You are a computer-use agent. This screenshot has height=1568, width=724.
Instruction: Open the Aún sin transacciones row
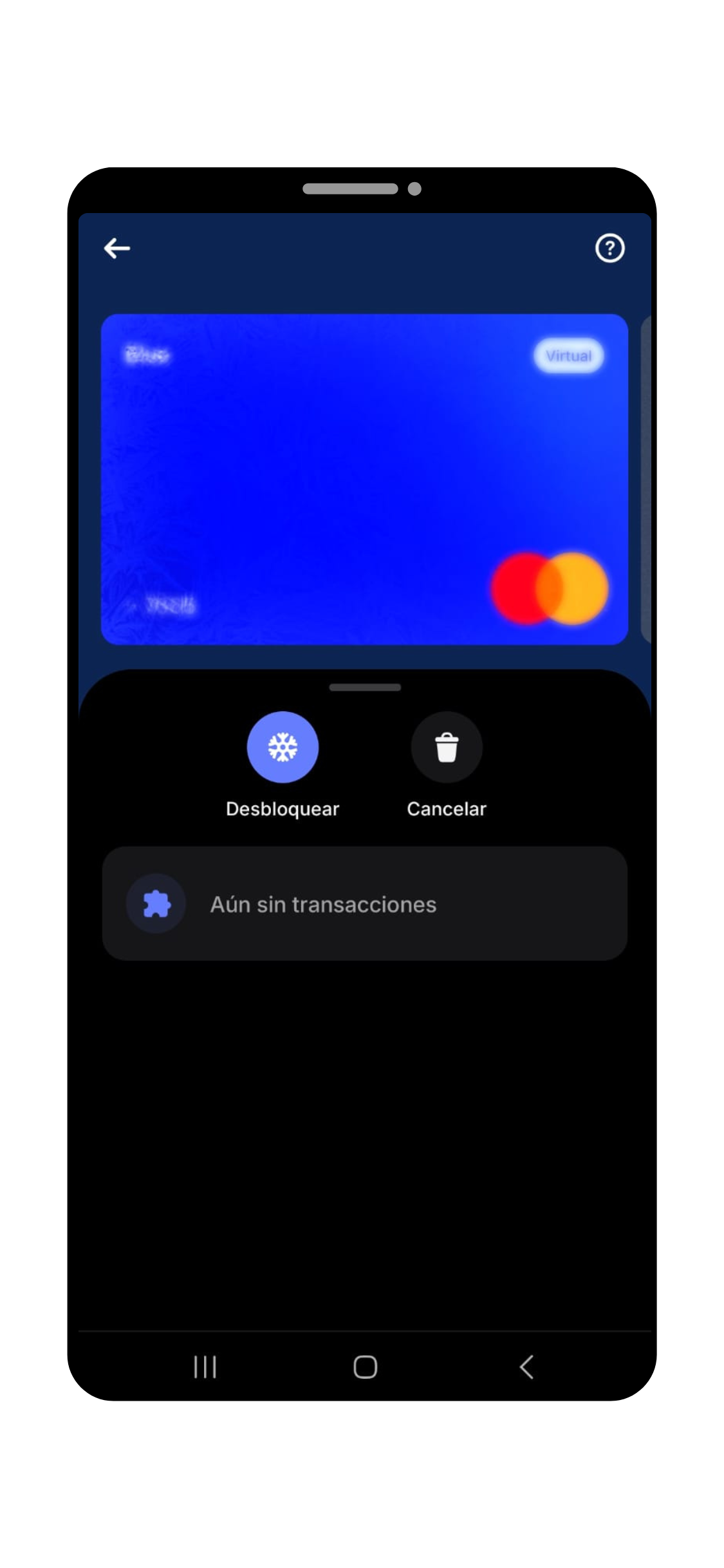pos(364,903)
